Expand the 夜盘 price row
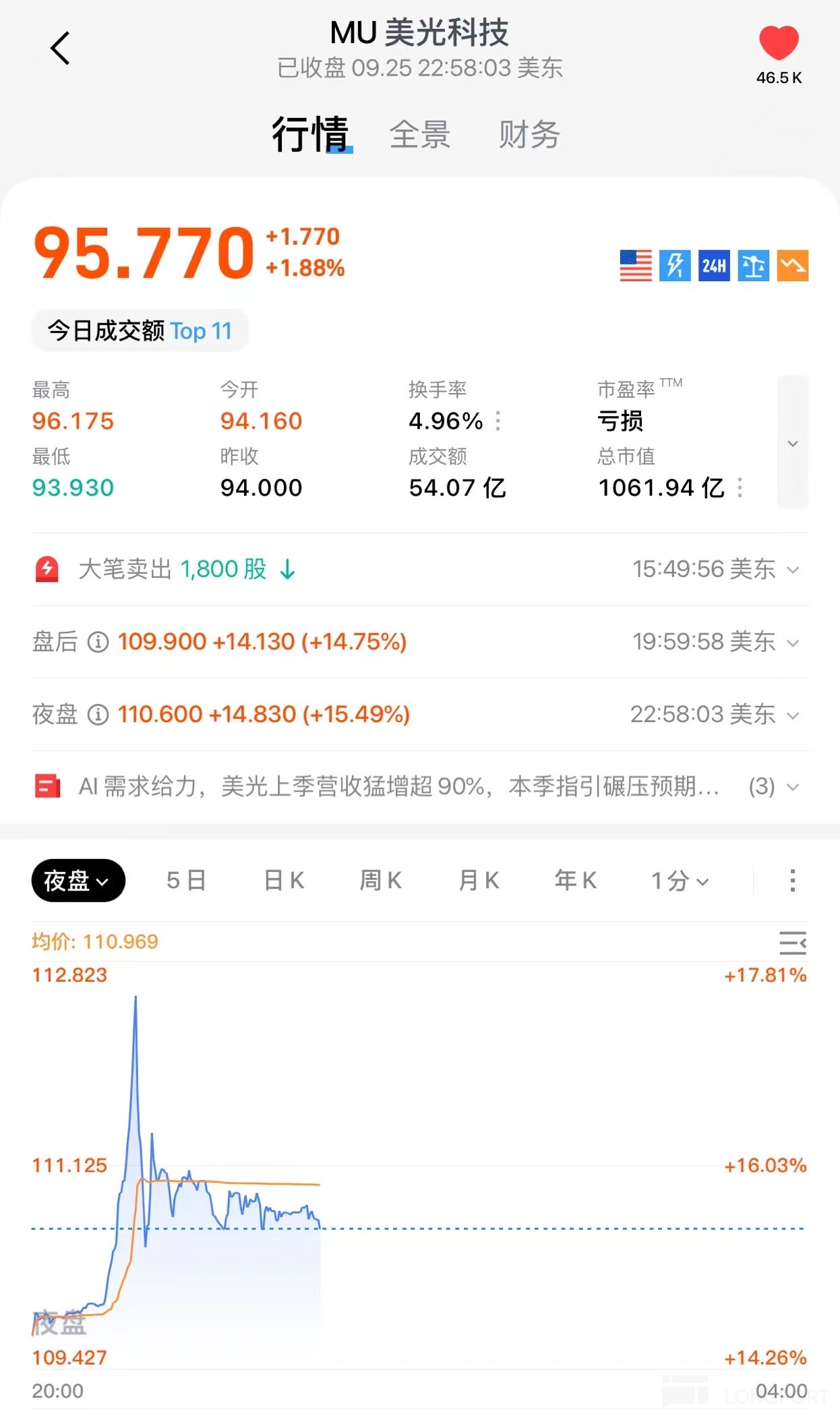840x1418 pixels. 793,715
